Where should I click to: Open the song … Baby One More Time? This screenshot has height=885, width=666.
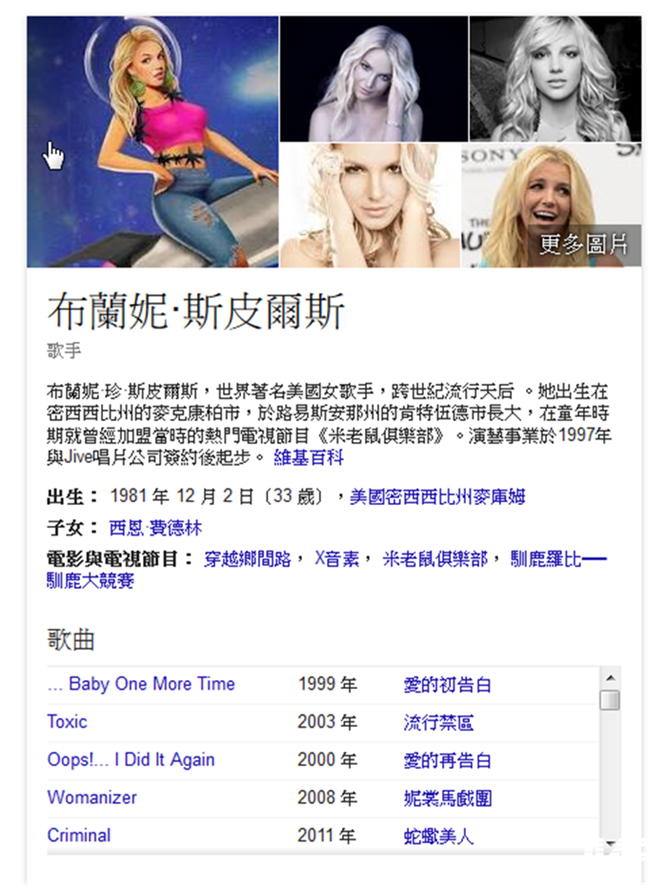click(141, 685)
